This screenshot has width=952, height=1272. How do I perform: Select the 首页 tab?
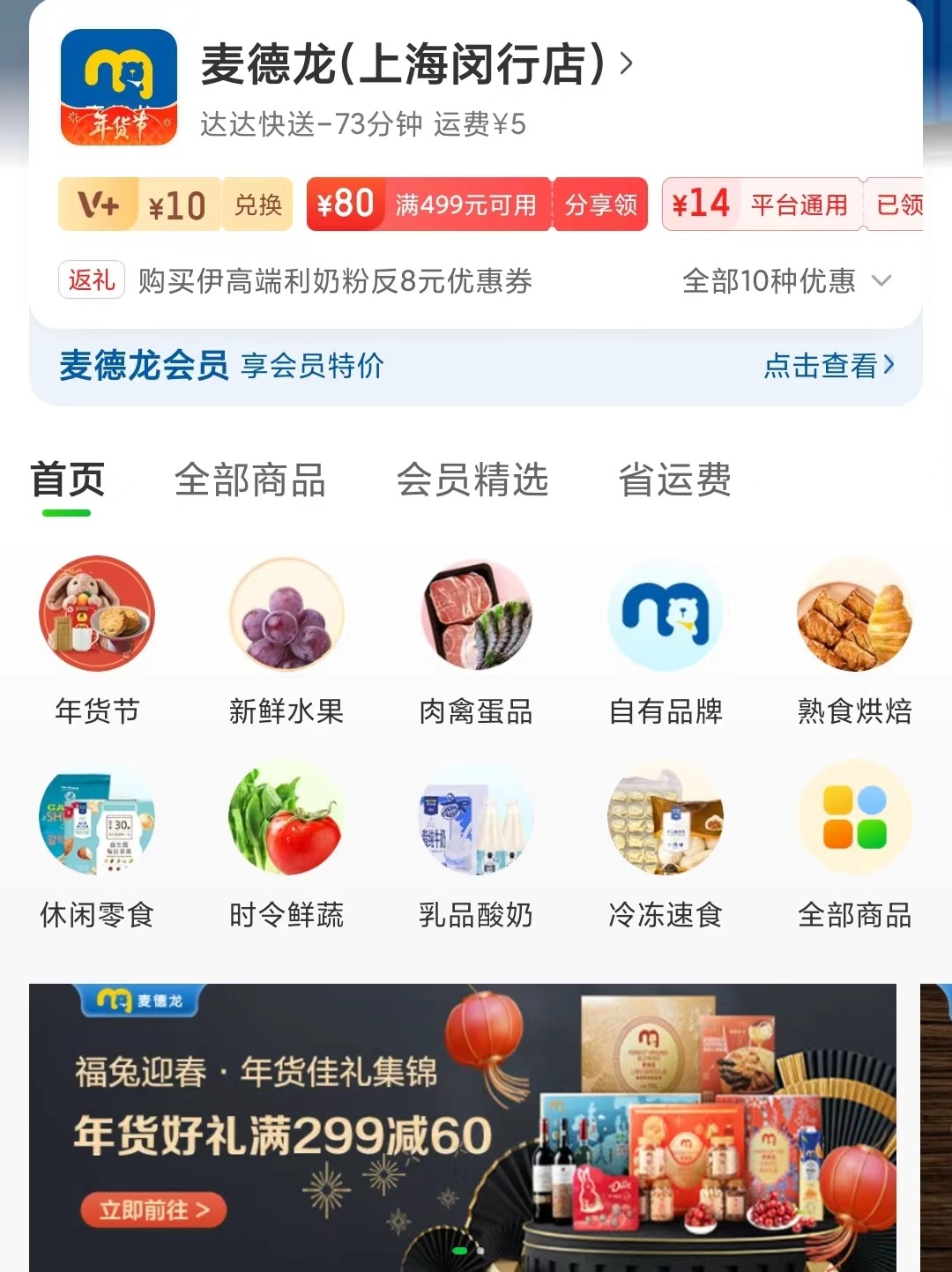(x=68, y=480)
